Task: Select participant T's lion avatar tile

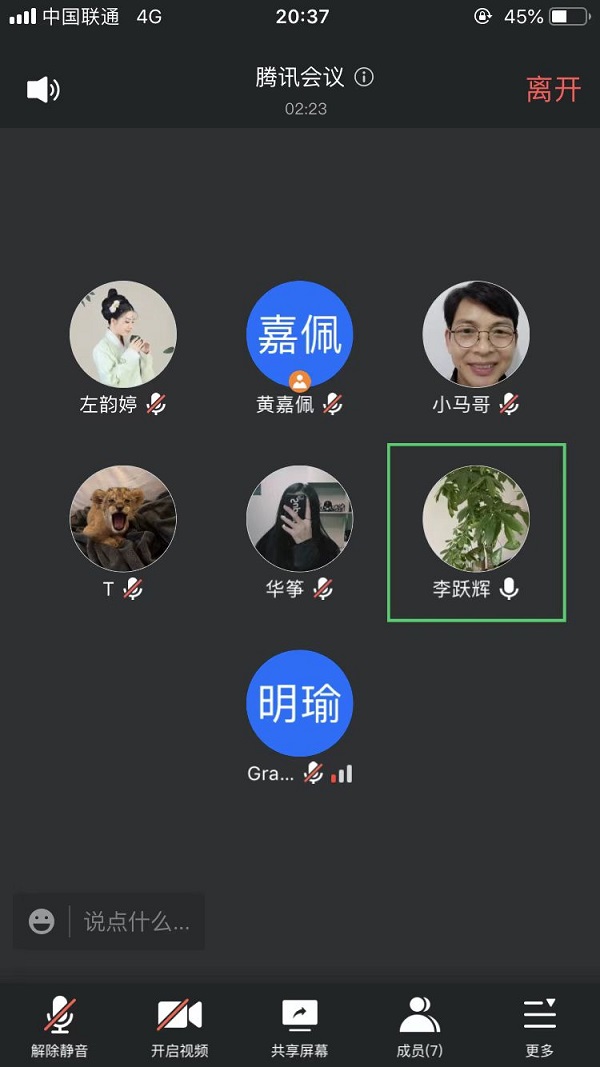Action: (123, 518)
